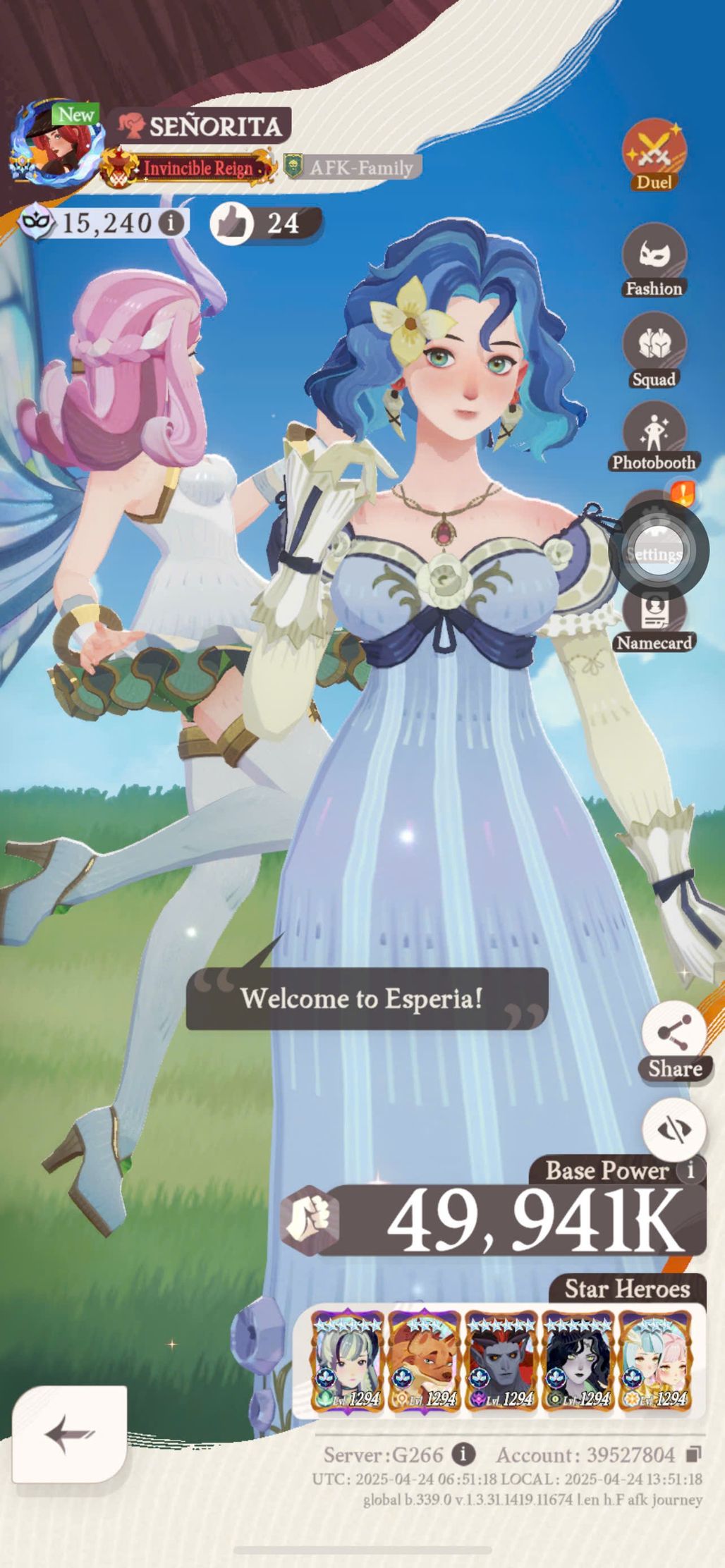The width and height of the screenshot is (725, 1568).
Task: Enter the Photobooth
Action: [x=654, y=437]
